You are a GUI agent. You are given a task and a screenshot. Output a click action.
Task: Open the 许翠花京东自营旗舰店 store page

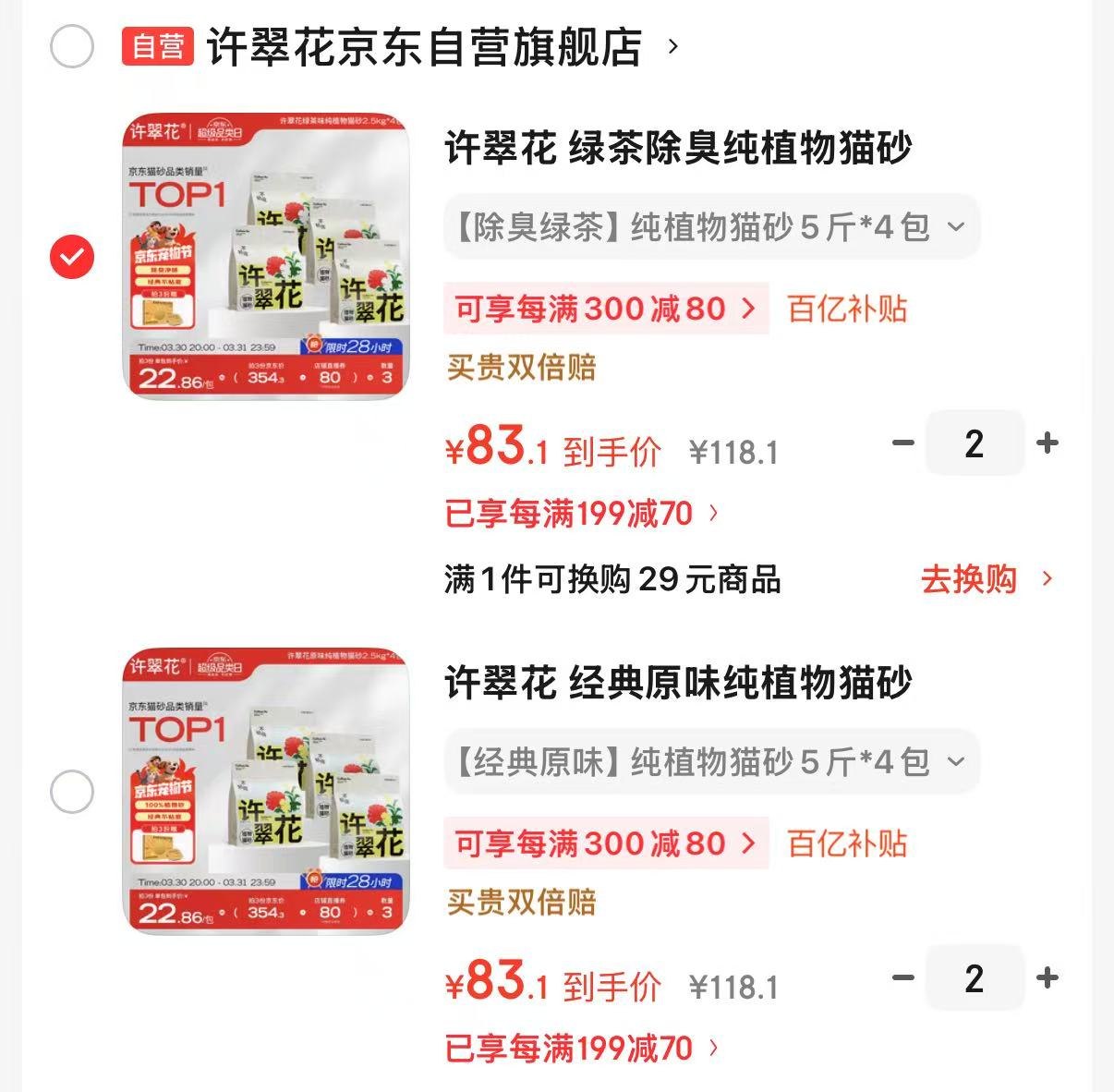tap(424, 46)
